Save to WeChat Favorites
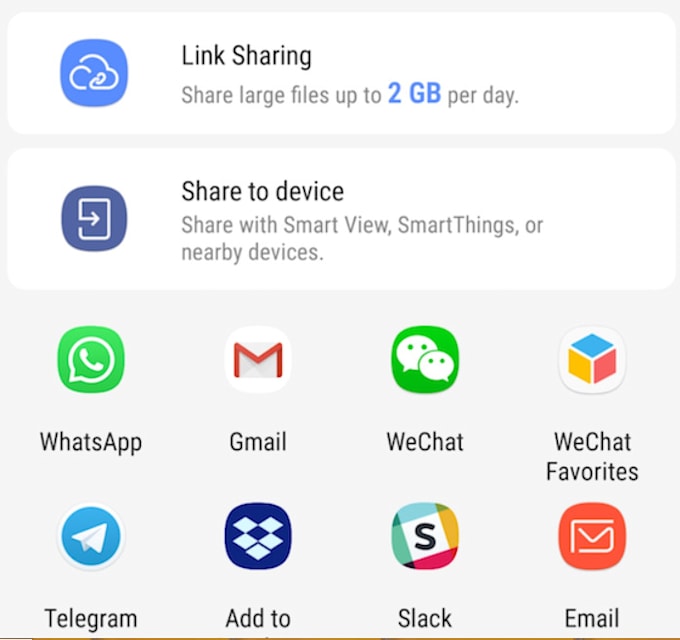Screen dimensions: 680x640 [592, 360]
